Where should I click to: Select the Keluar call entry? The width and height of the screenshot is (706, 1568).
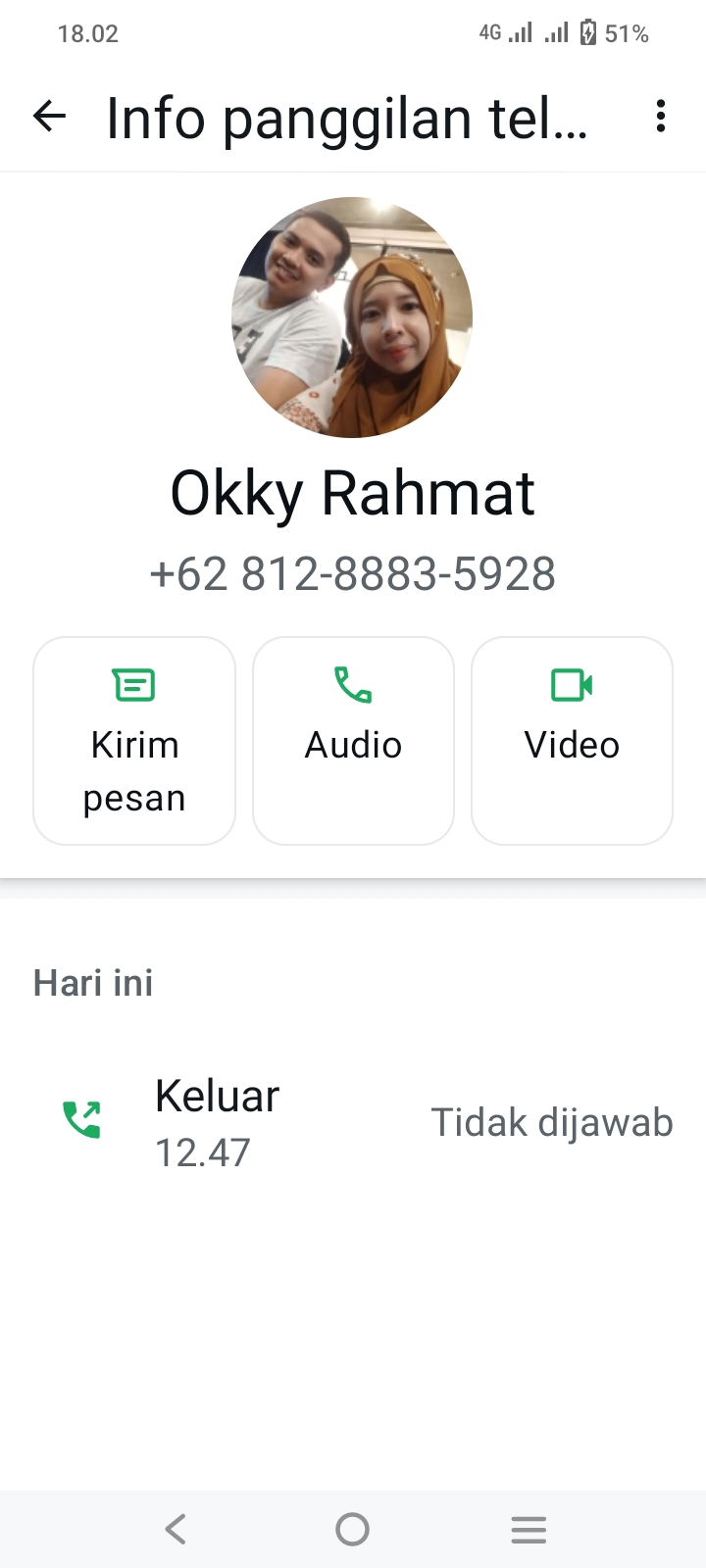[217, 1096]
